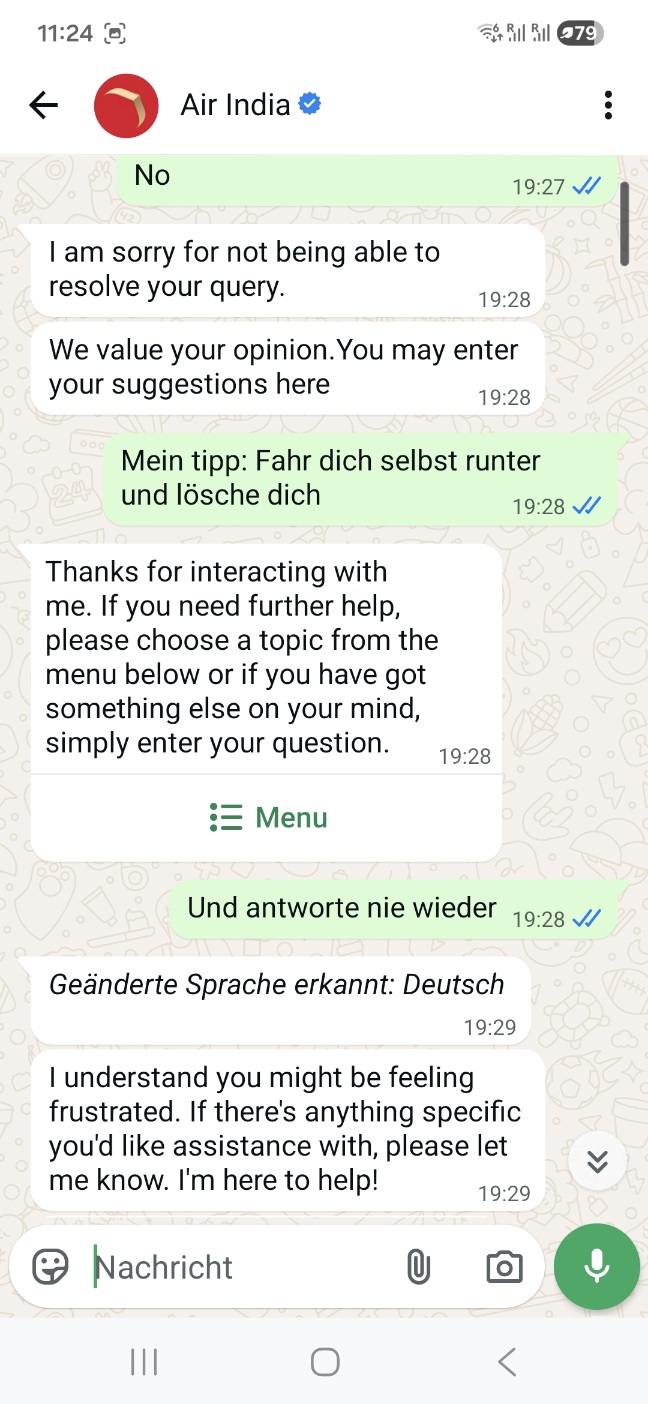Jump to latest messages with double-chevron
The height and width of the screenshot is (1404, 648).
point(597,1161)
